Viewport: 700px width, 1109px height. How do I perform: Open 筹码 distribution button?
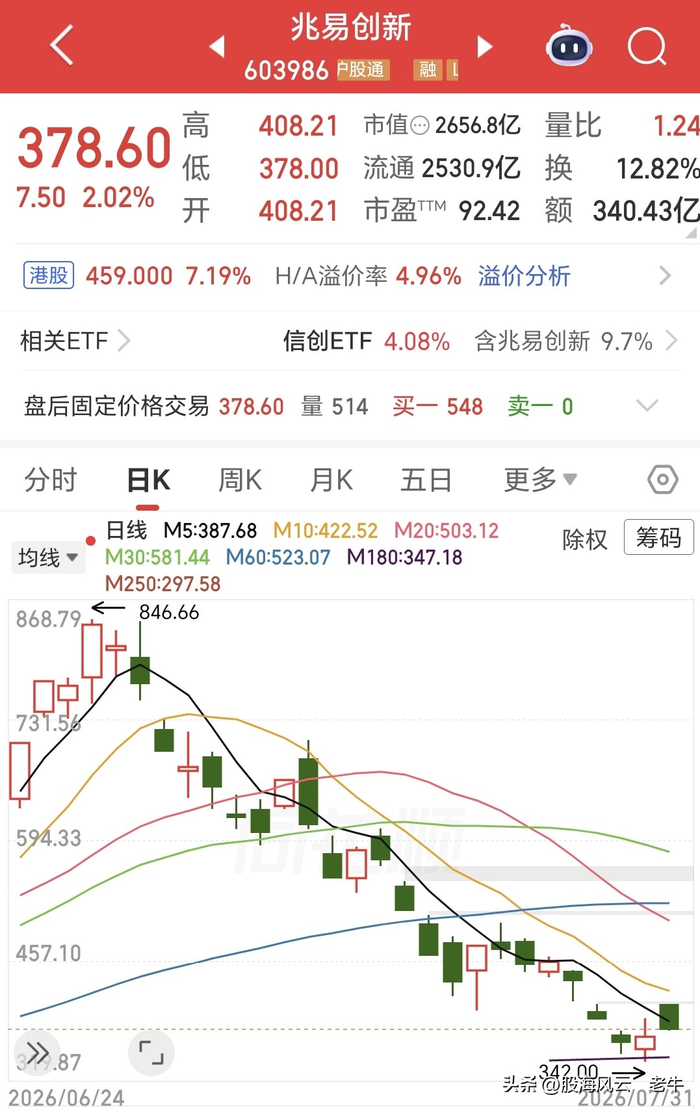tap(658, 538)
